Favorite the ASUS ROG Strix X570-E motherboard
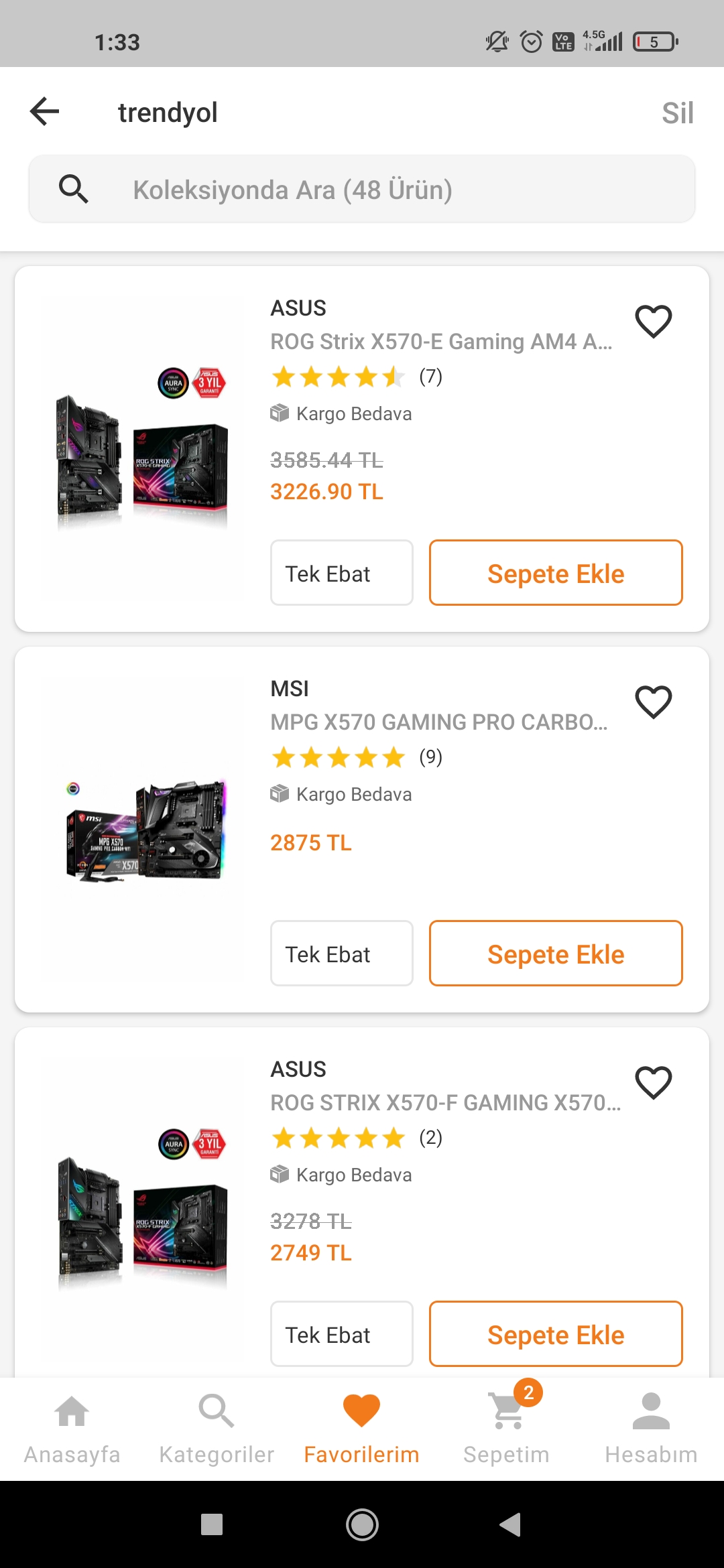Image resolution: width=724 pixels, height=1568 pixels. pyautogui.click(x=653, y=322)
